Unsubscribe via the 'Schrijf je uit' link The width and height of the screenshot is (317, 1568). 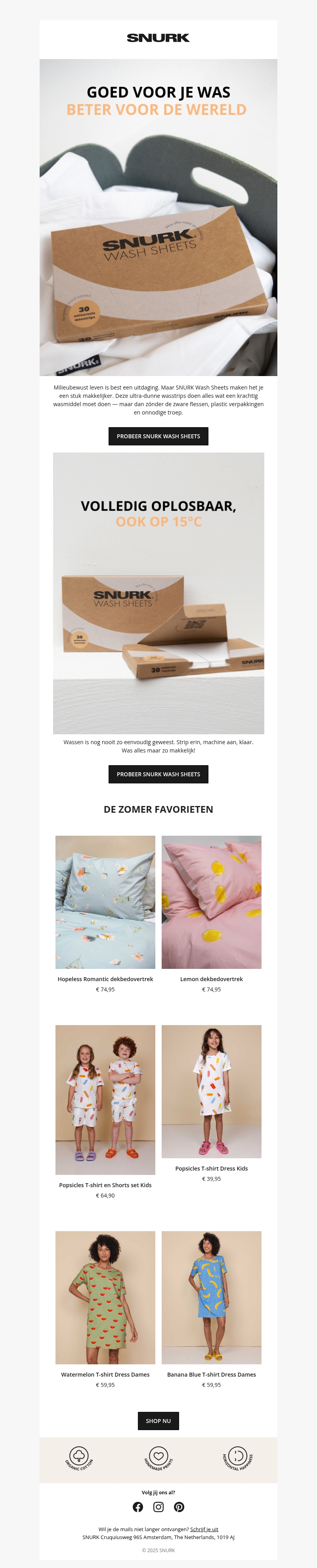pos(204,1529)
